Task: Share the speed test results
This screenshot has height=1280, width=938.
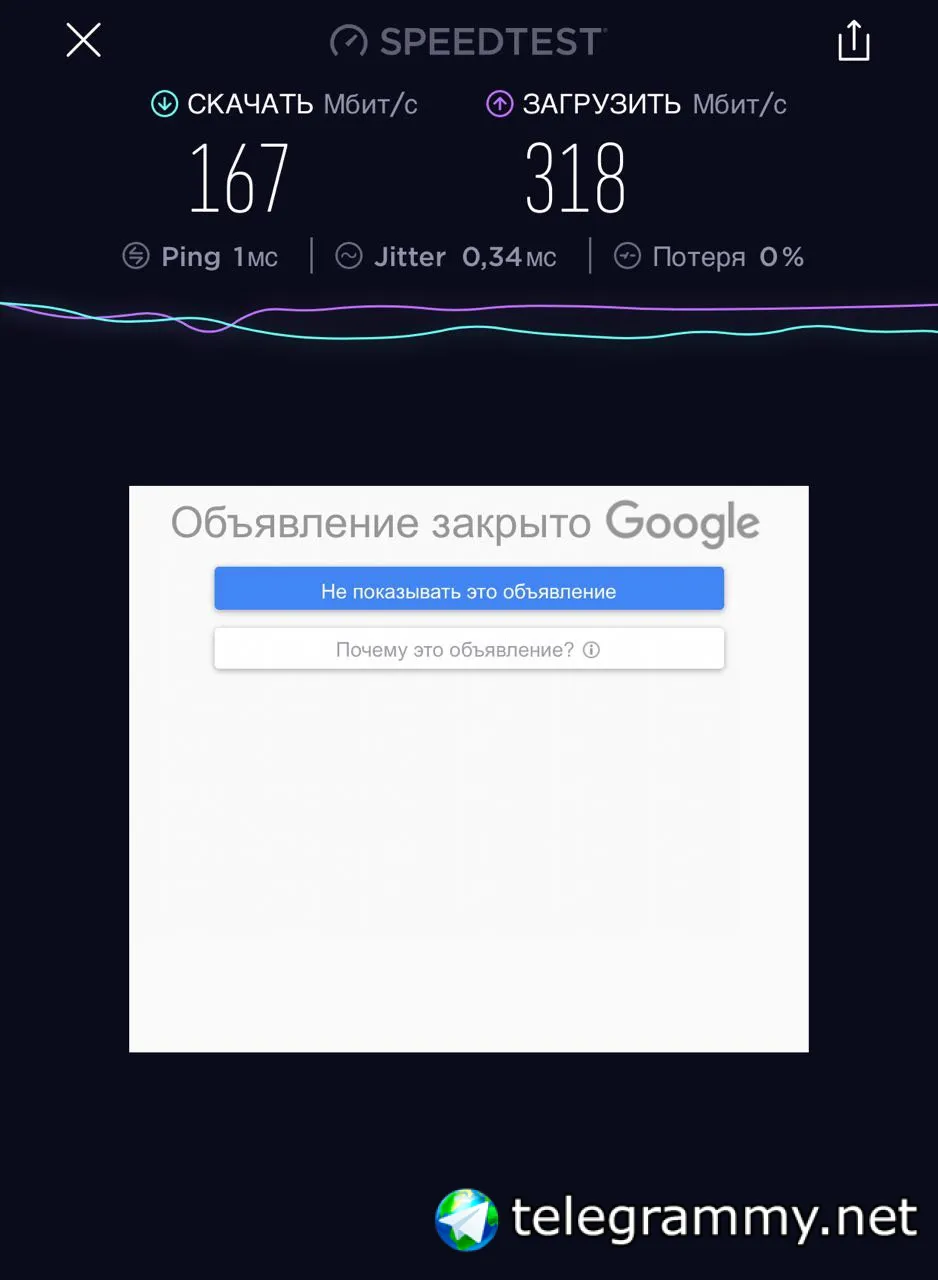Action: [x=853, y=42]
